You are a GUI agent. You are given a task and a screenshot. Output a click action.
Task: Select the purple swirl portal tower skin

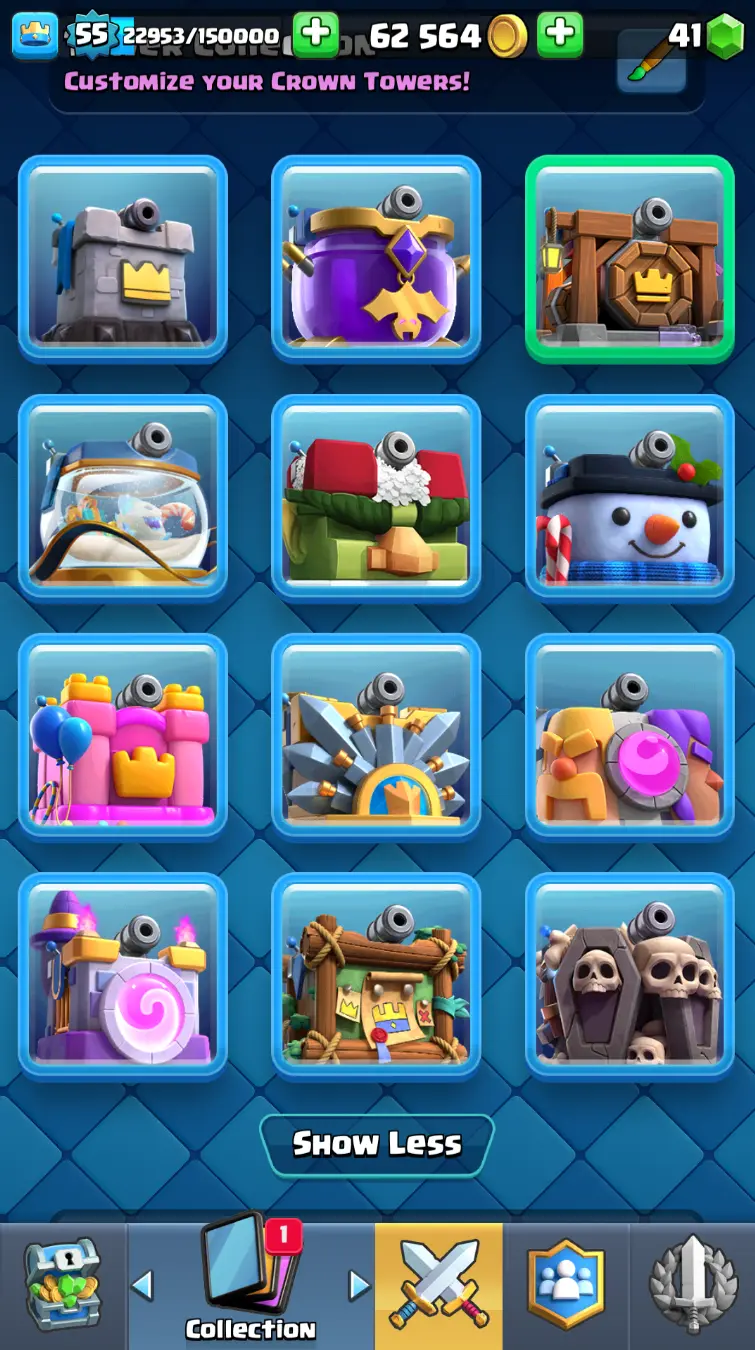click(x=123, y=975)
